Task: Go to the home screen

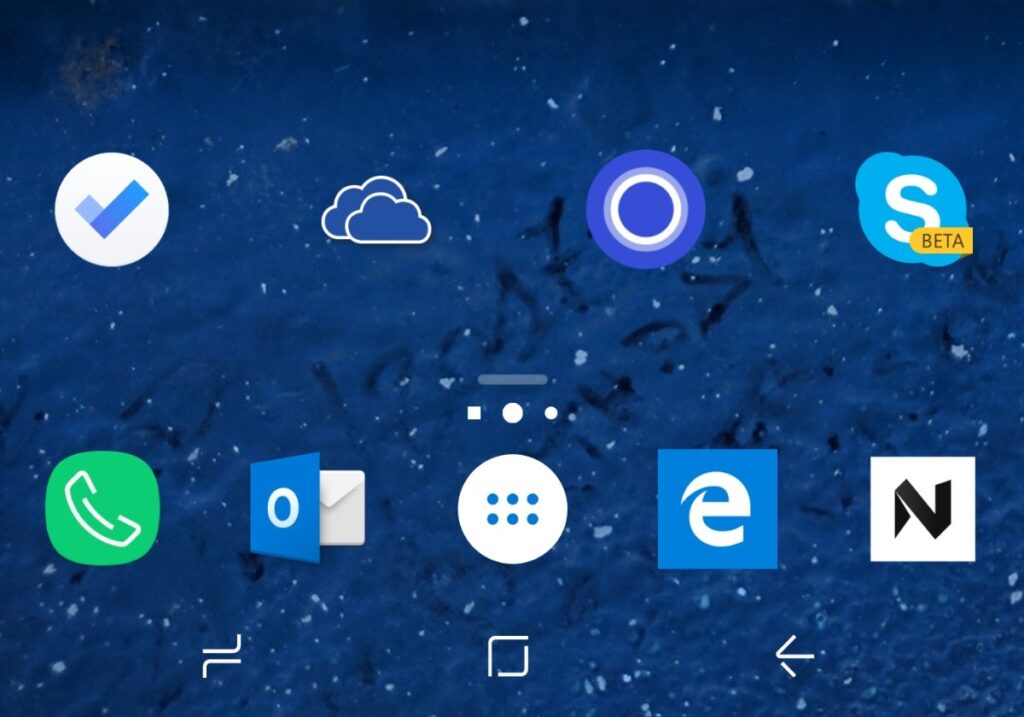Action: click(508, 656)
